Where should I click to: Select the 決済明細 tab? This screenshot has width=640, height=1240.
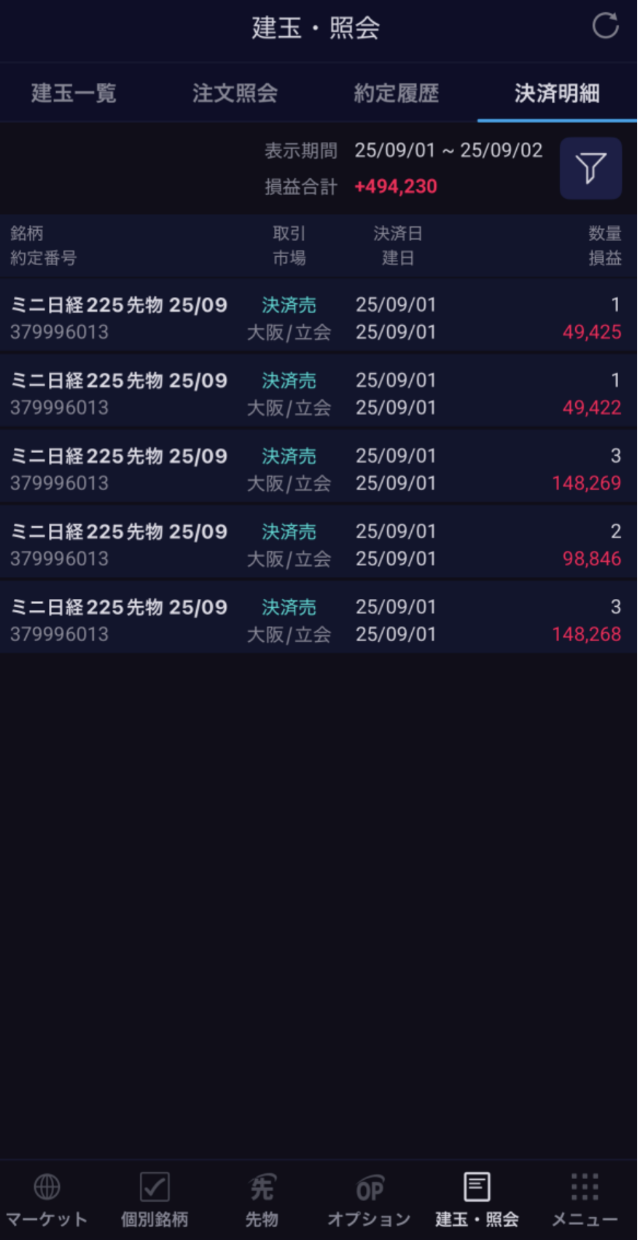(x=557, y=93)
